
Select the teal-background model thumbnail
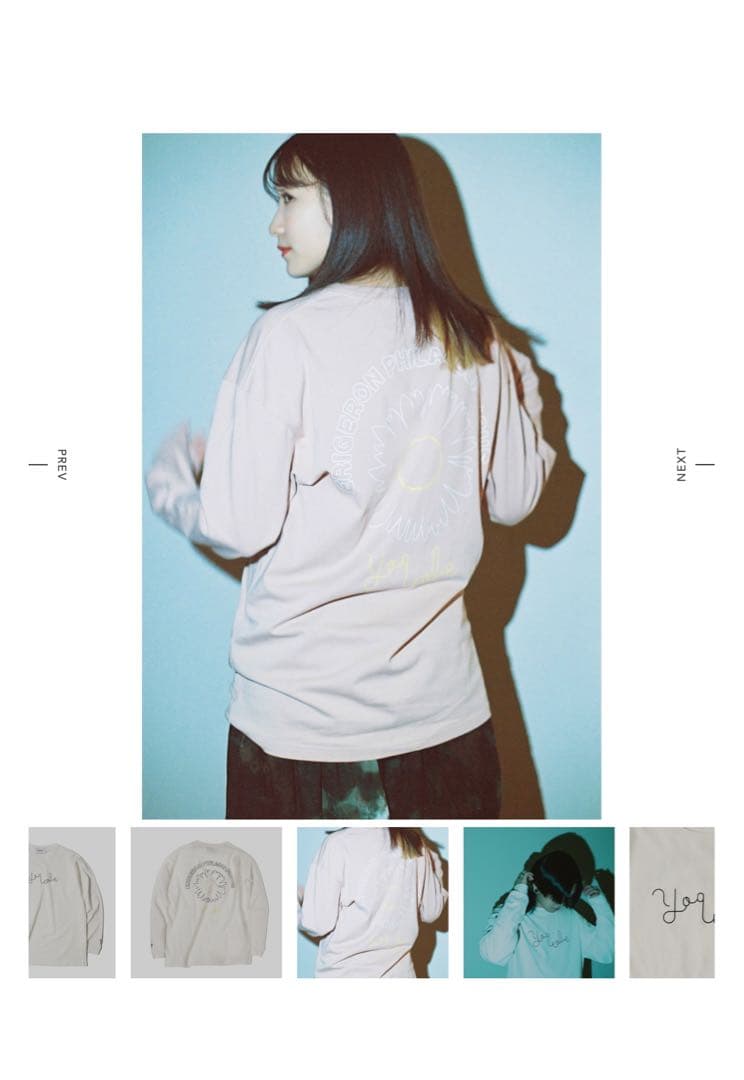coord(539,902)
